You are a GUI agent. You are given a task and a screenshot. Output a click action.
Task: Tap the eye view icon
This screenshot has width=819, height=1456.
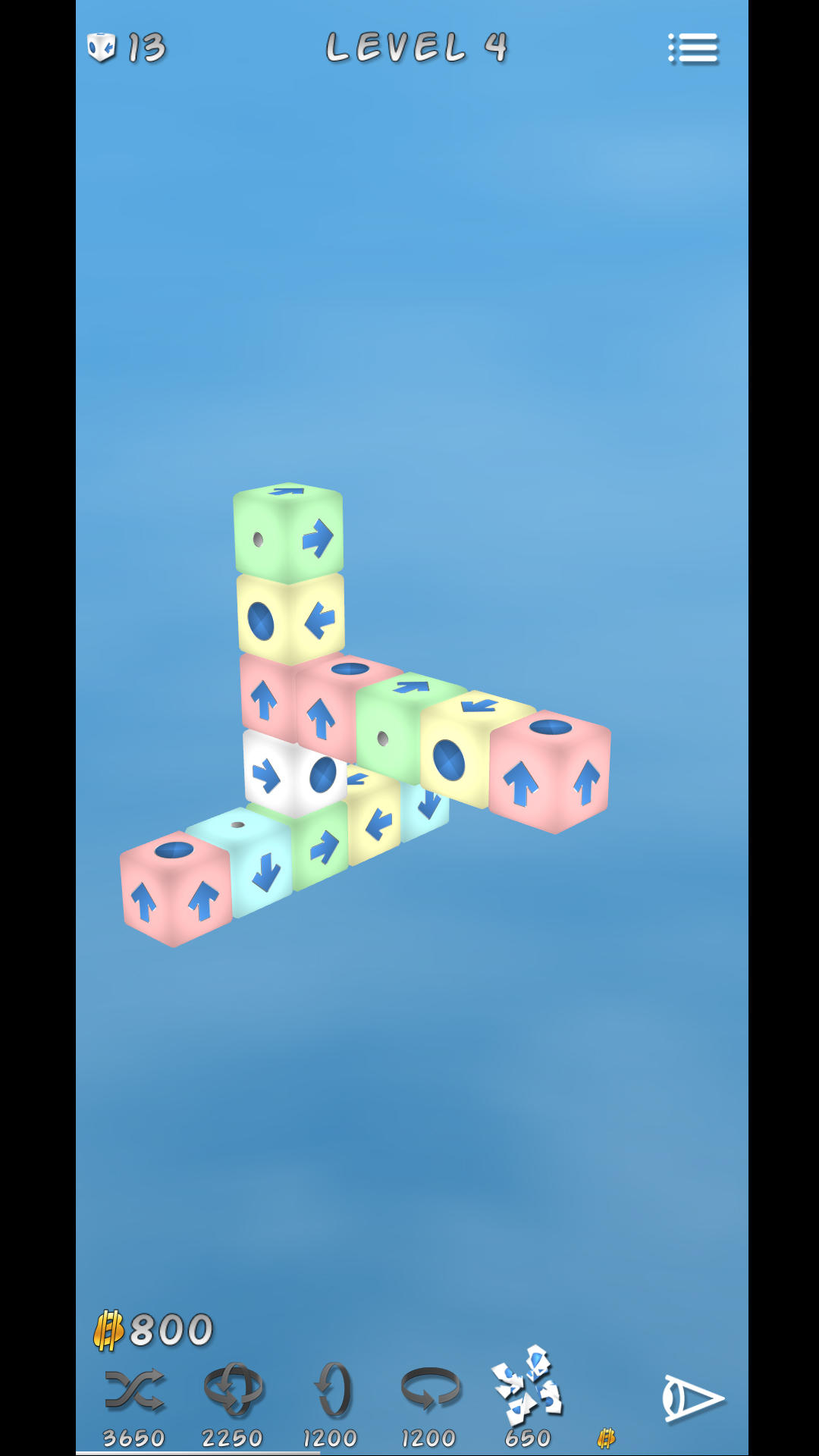point(693,1398)
